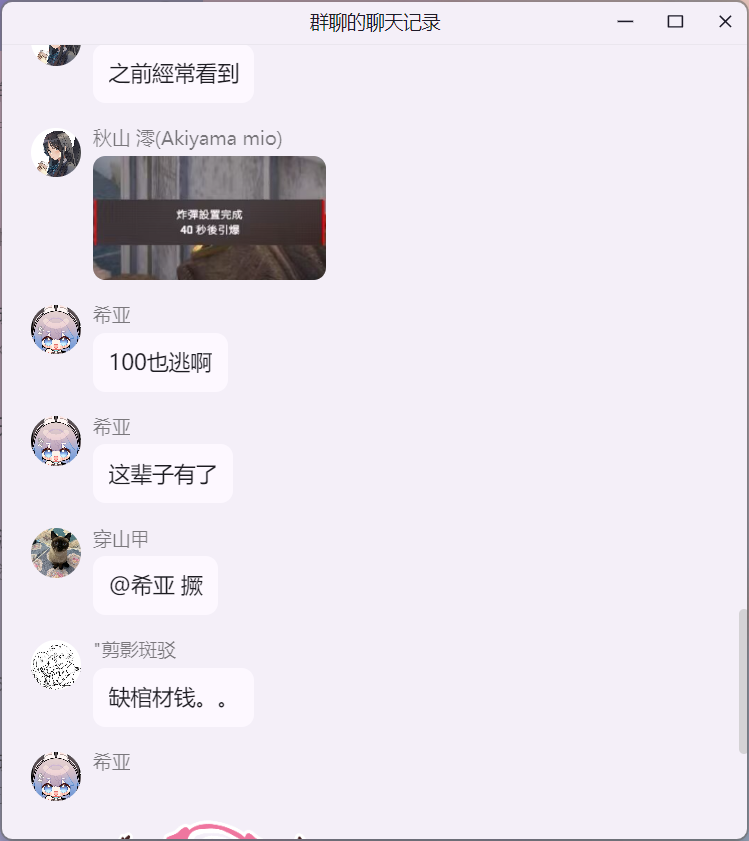Open 穿山甲's cat avatar
The height and width of the screenshot is (841, 749).
click(x=56, y=553)
